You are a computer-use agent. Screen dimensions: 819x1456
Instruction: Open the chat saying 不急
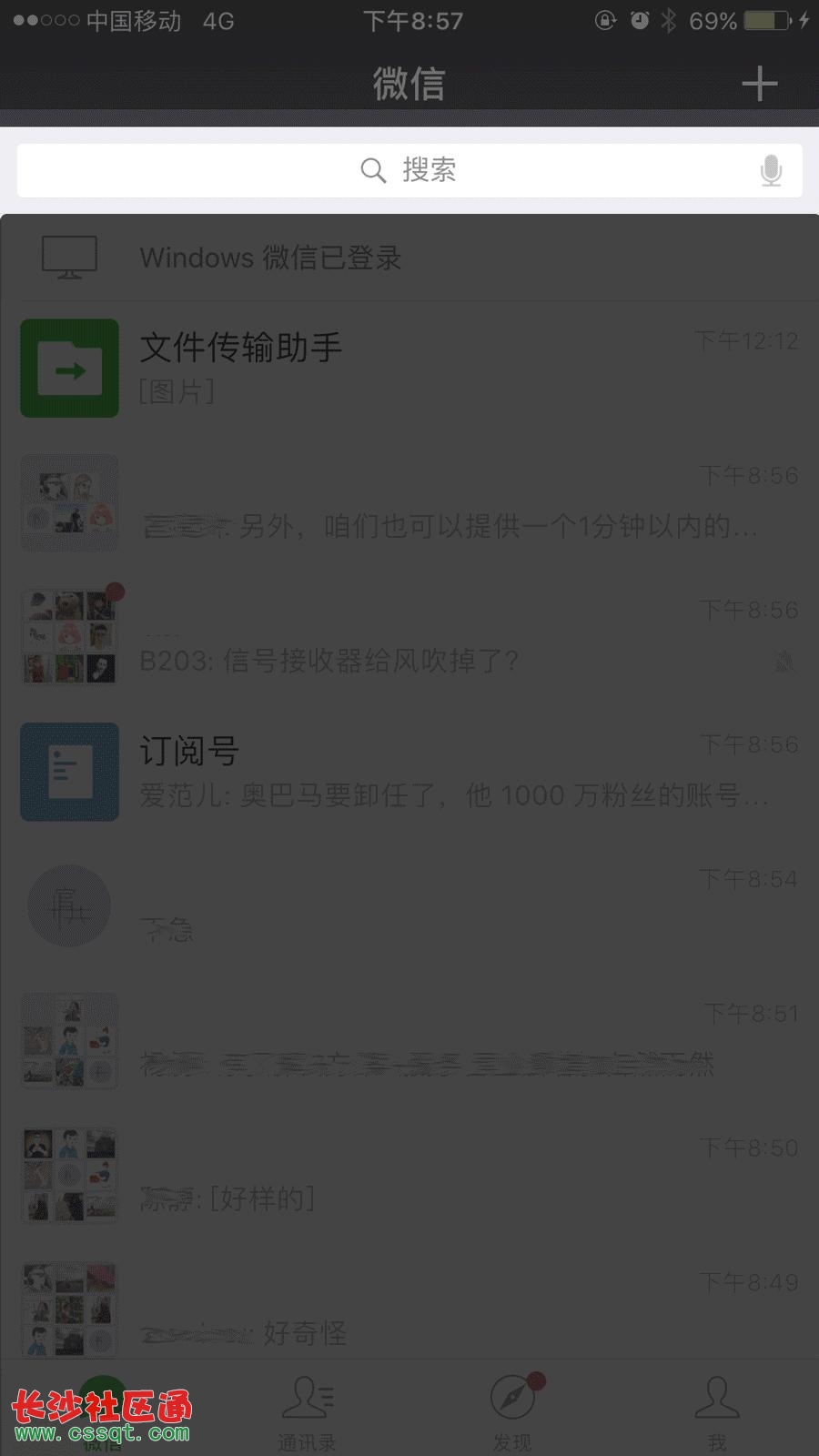pos(409,906)
